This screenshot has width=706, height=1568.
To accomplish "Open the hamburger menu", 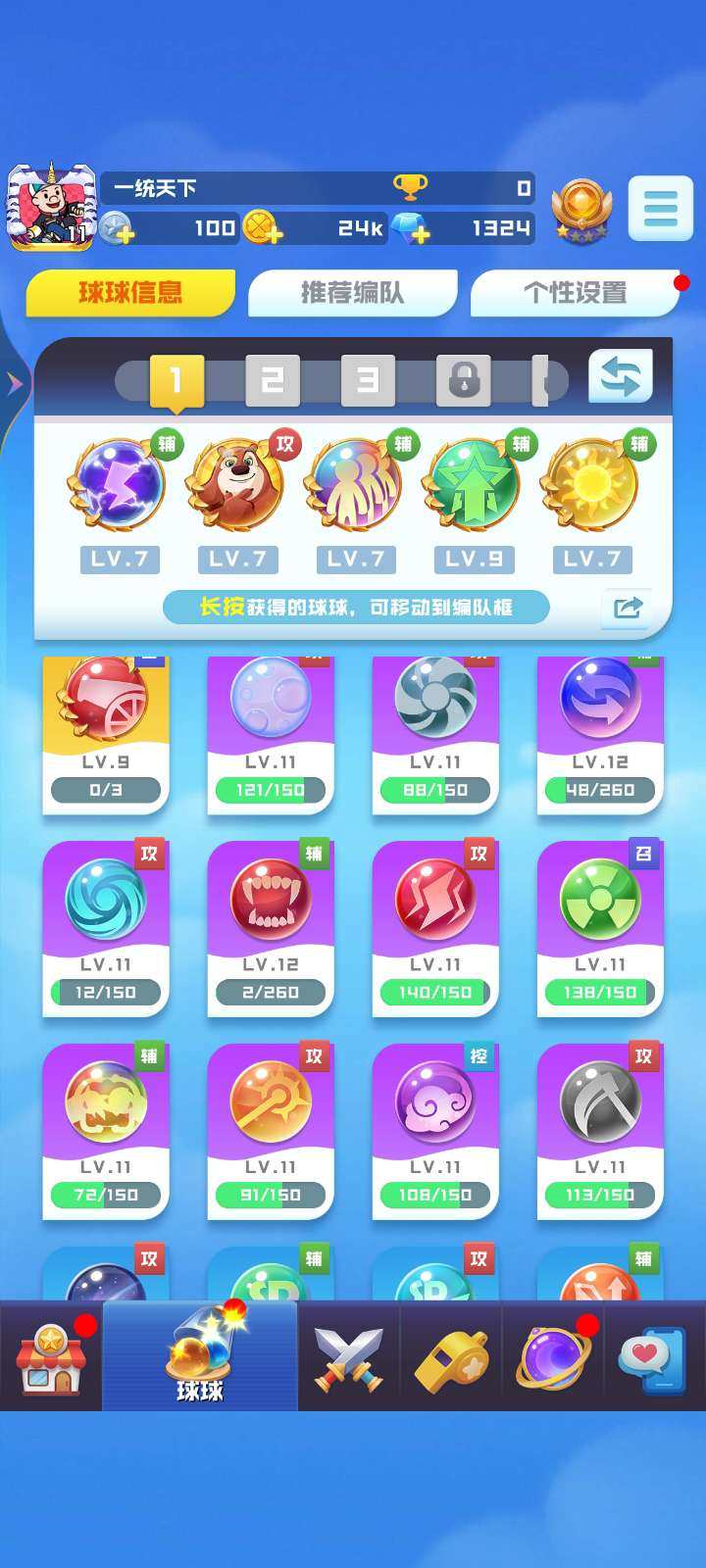I will click(x=660, y=208).
